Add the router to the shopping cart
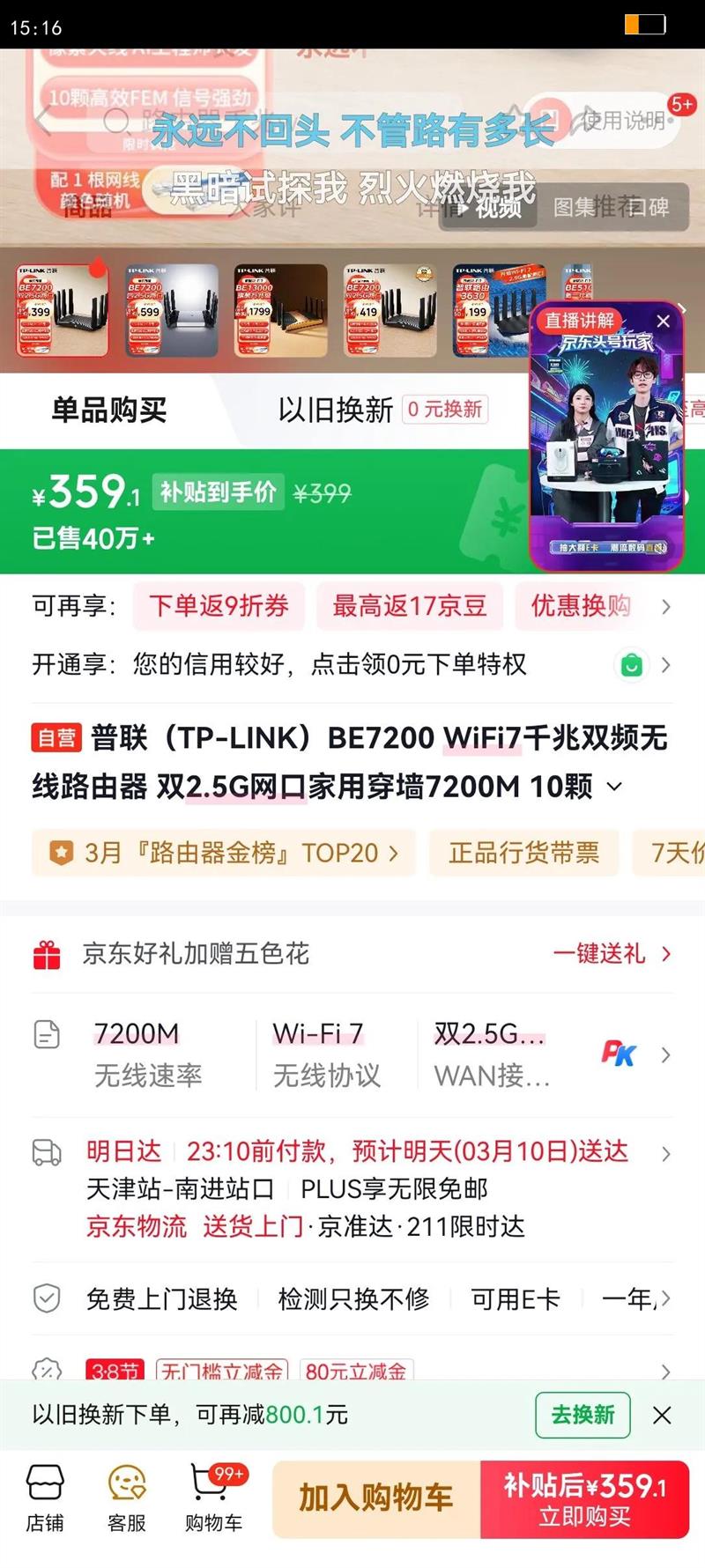Screen dimensions: 705x1568 click(376, 1499)
